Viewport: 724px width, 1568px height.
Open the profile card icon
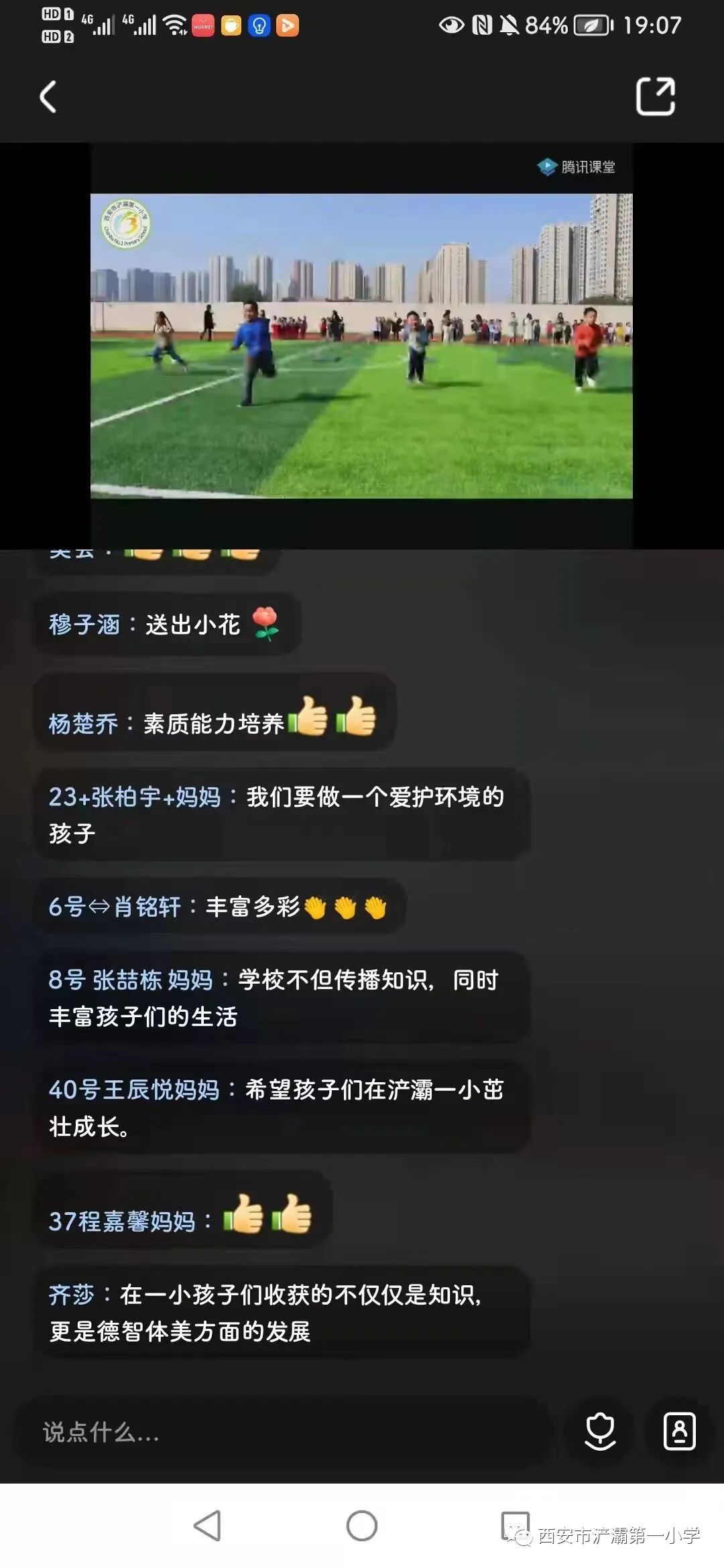point(679,1431)
